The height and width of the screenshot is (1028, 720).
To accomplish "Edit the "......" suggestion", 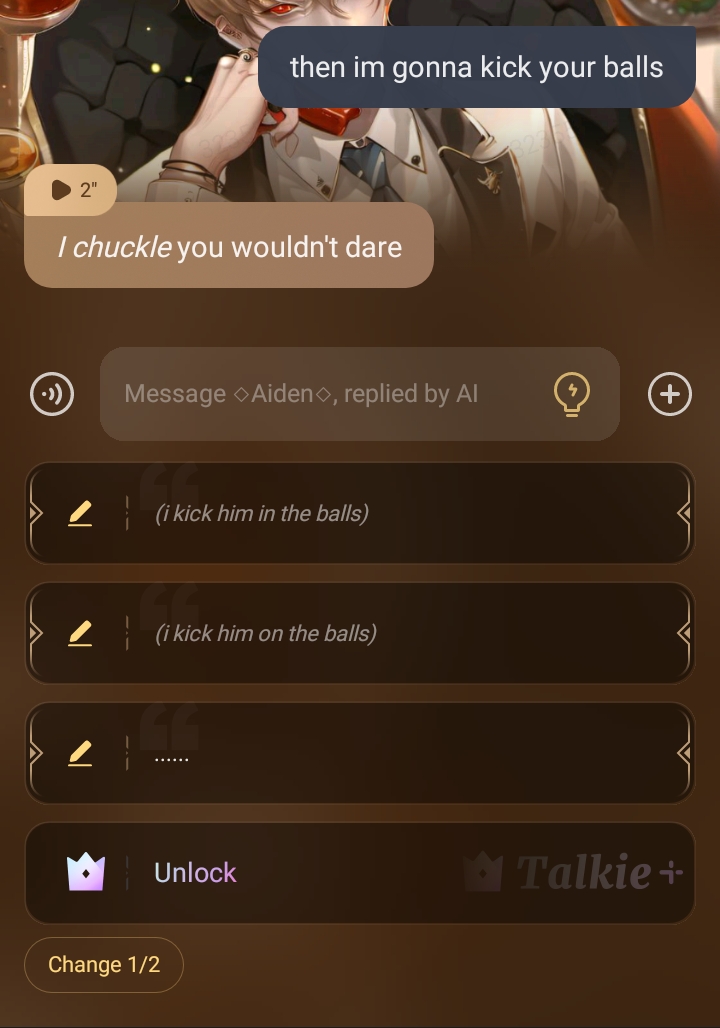I will (80, 754).
